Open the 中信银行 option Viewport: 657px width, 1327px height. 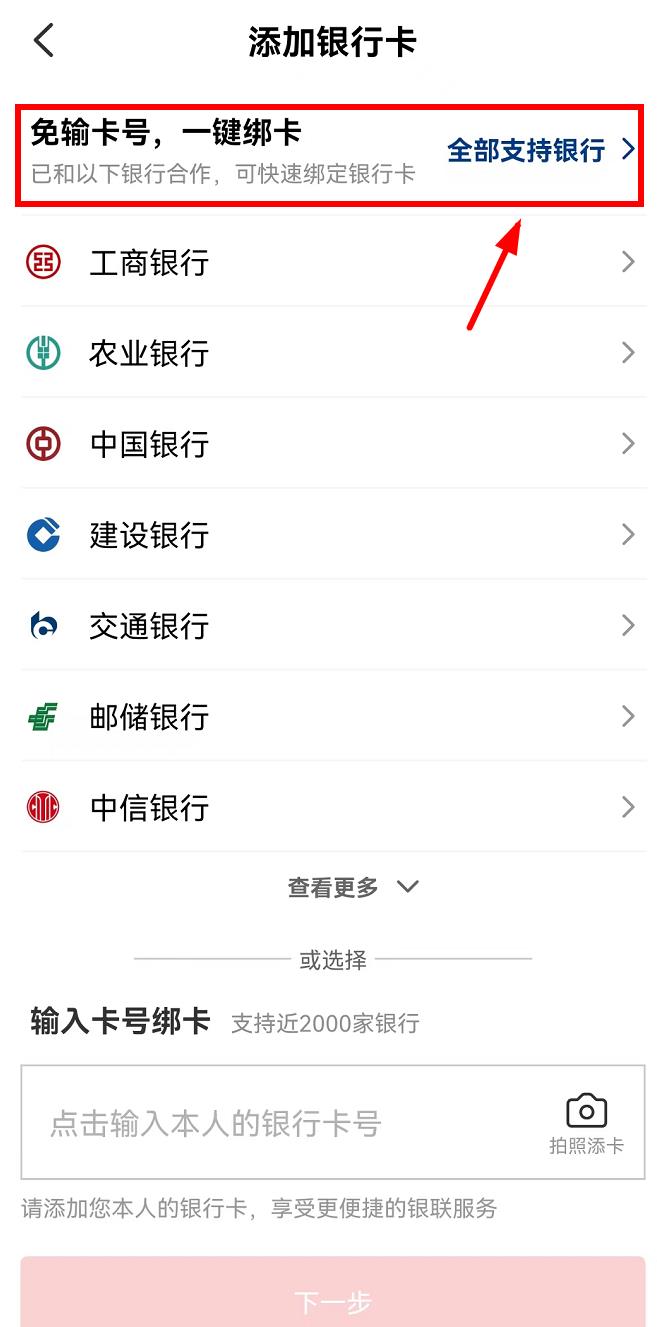[330, 807]
